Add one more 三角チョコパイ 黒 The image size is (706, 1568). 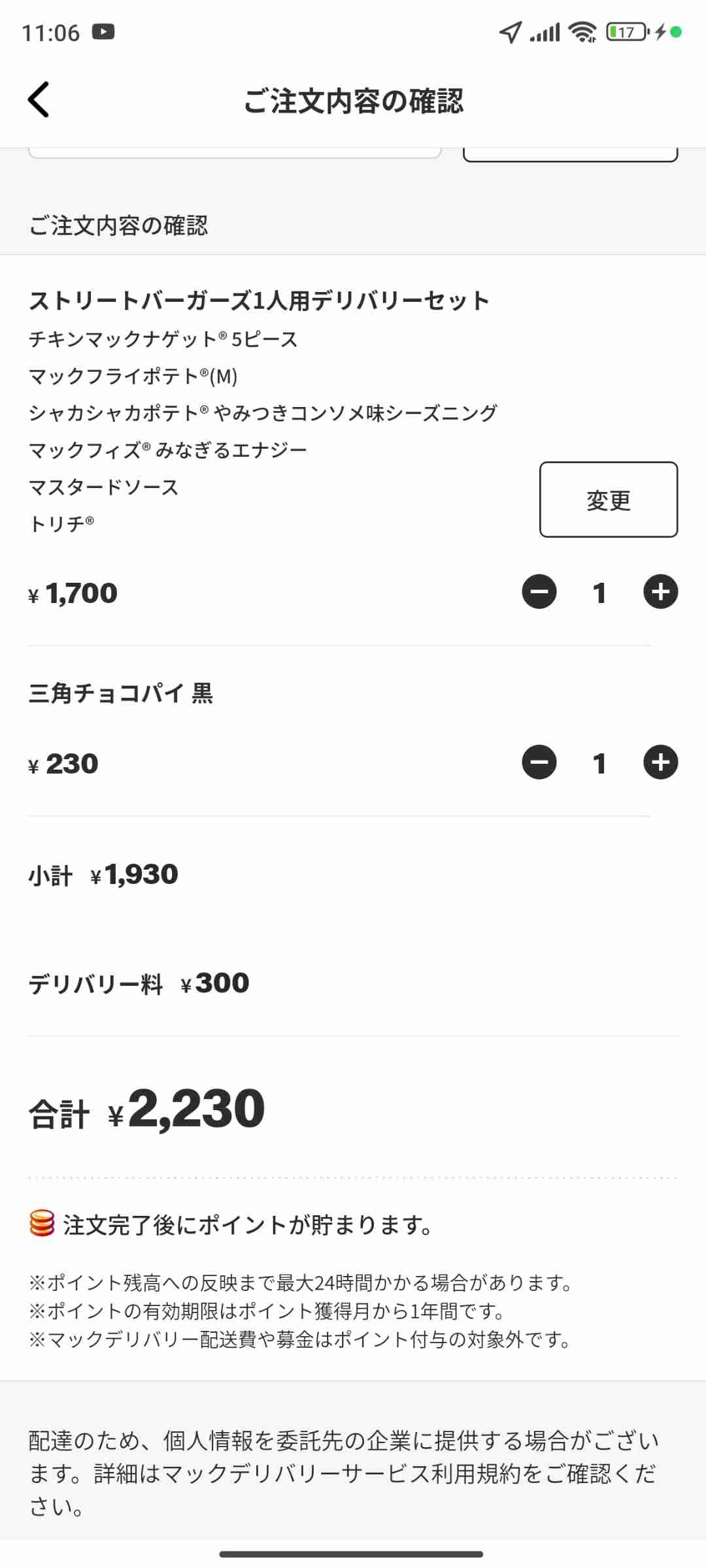click(660, 762)
